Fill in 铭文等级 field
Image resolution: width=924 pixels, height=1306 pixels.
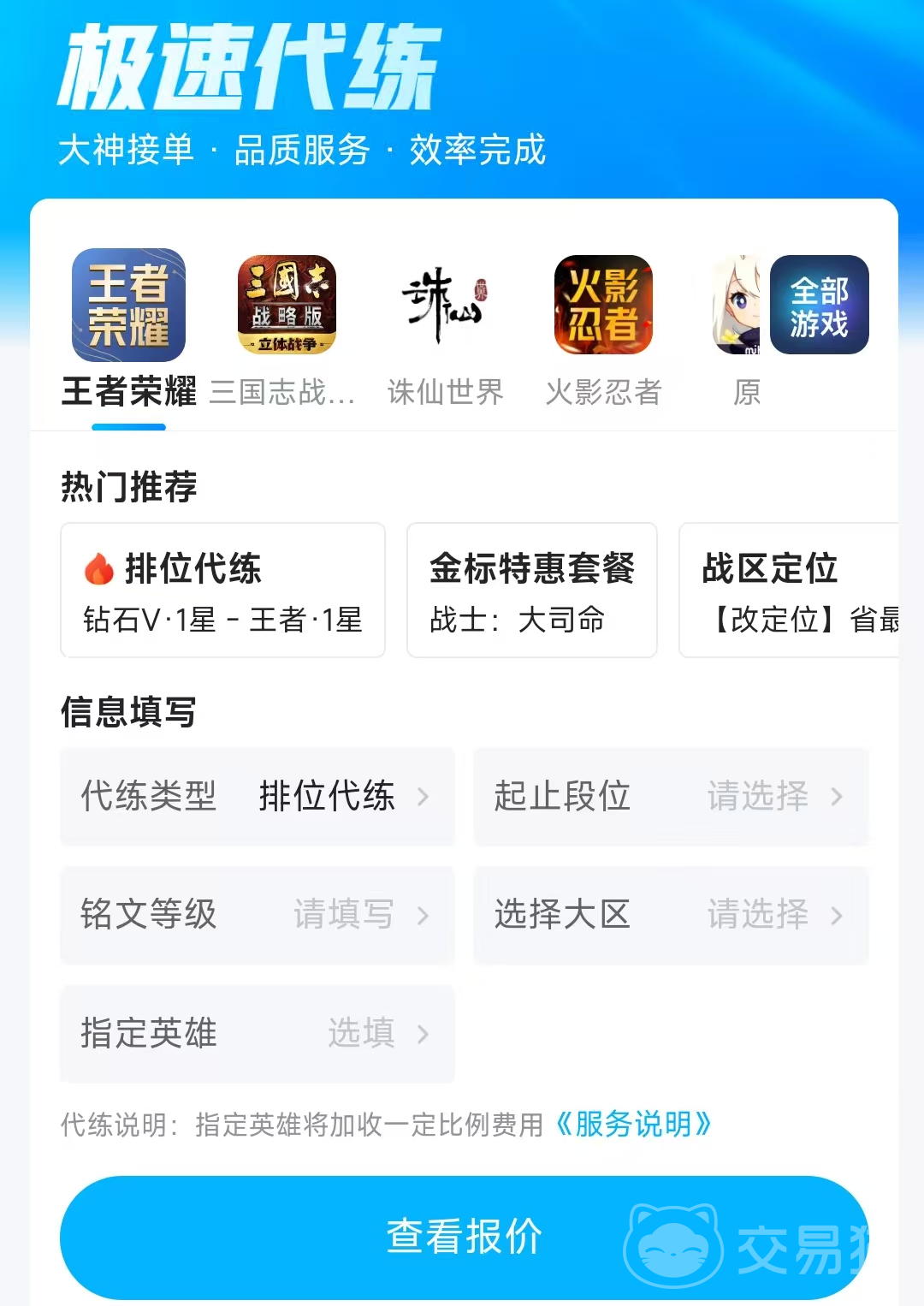point(257,914)
